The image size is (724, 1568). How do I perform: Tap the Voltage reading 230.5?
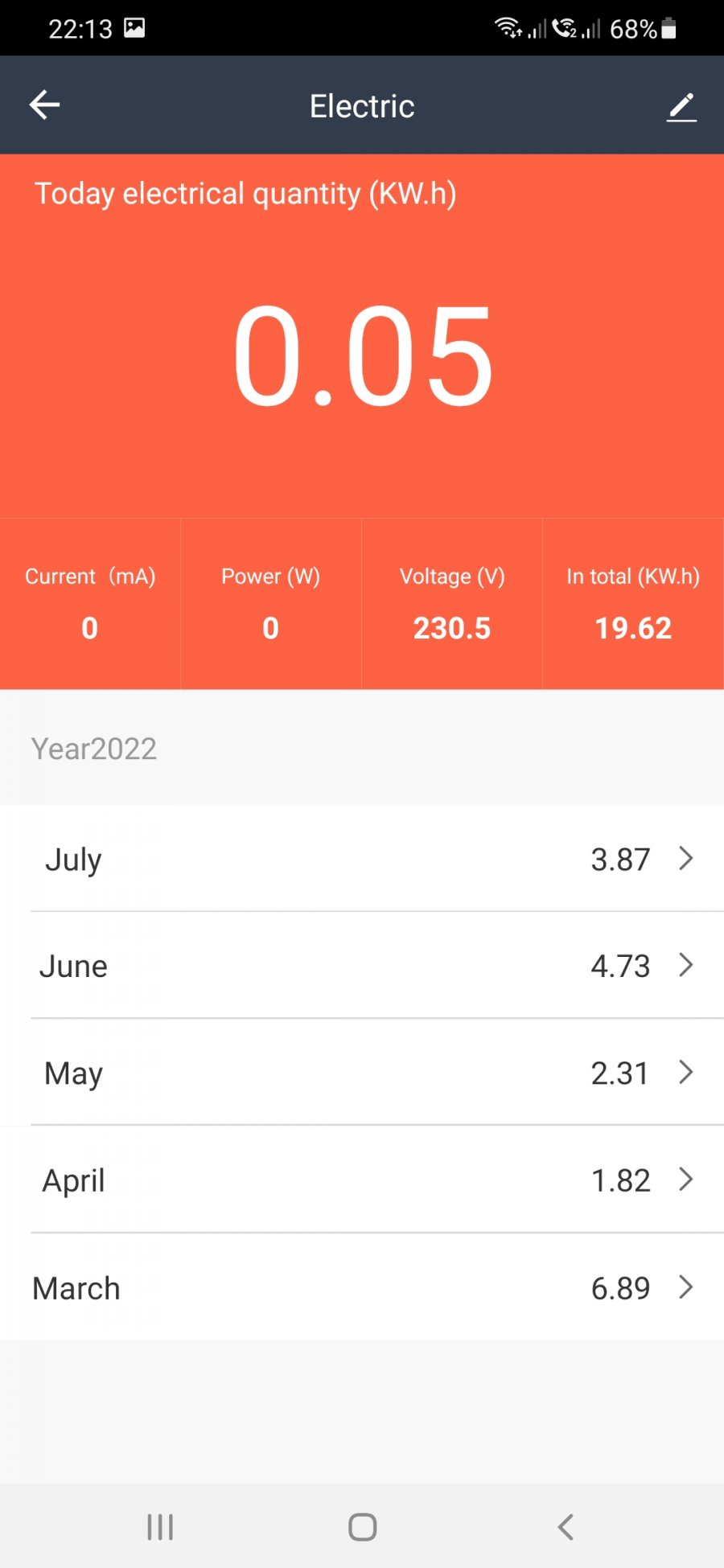[x=452, y=628]
